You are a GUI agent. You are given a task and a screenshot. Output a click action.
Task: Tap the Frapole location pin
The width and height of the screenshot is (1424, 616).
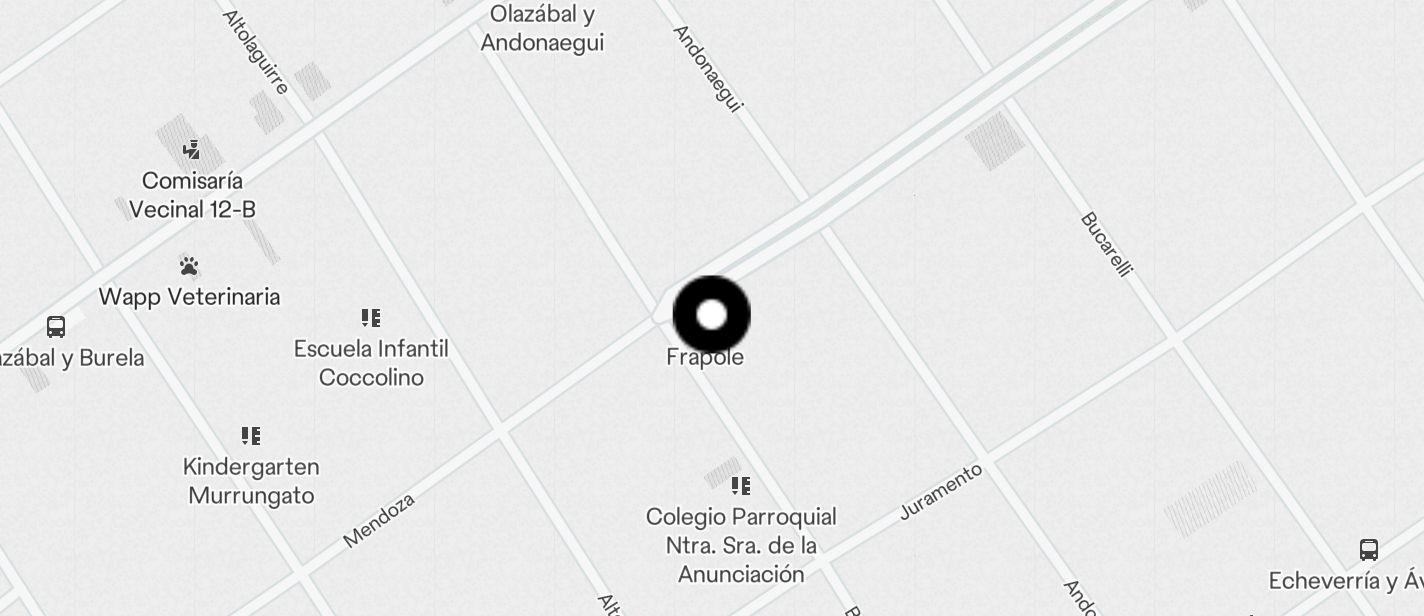tap(711, 315)
